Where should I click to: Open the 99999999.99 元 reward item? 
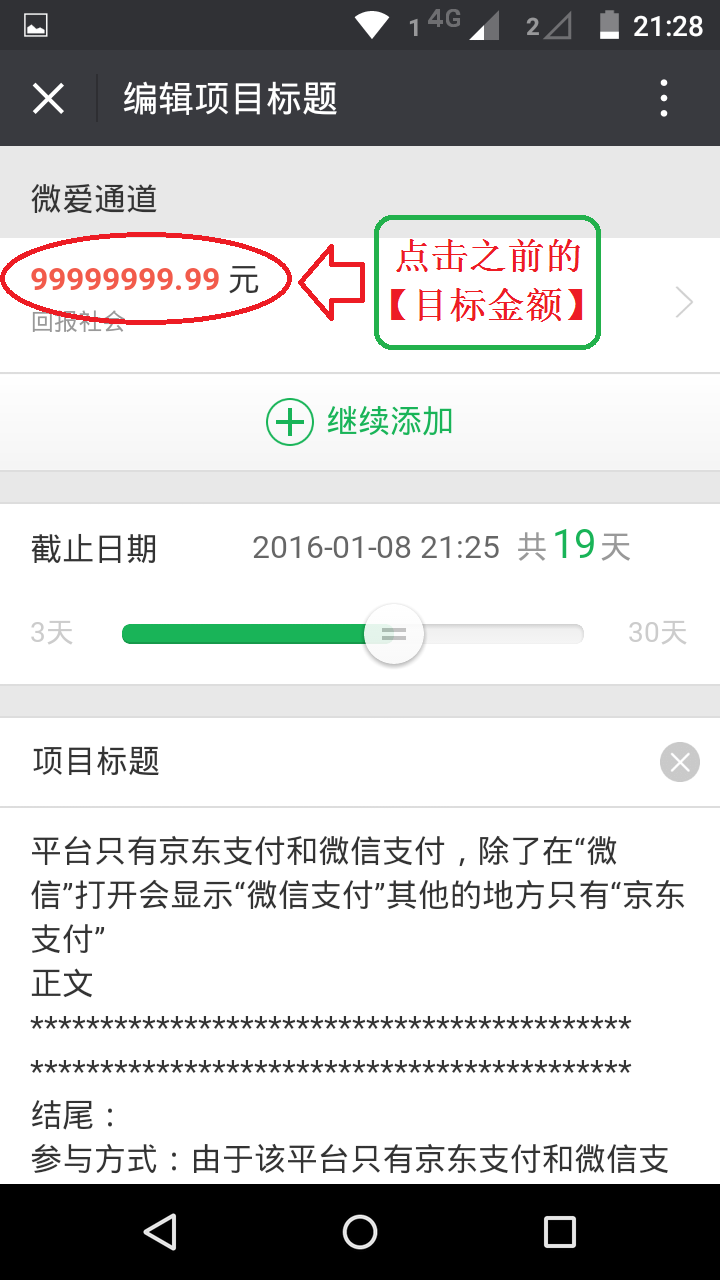pyautogui.click(x=360, y=300)
